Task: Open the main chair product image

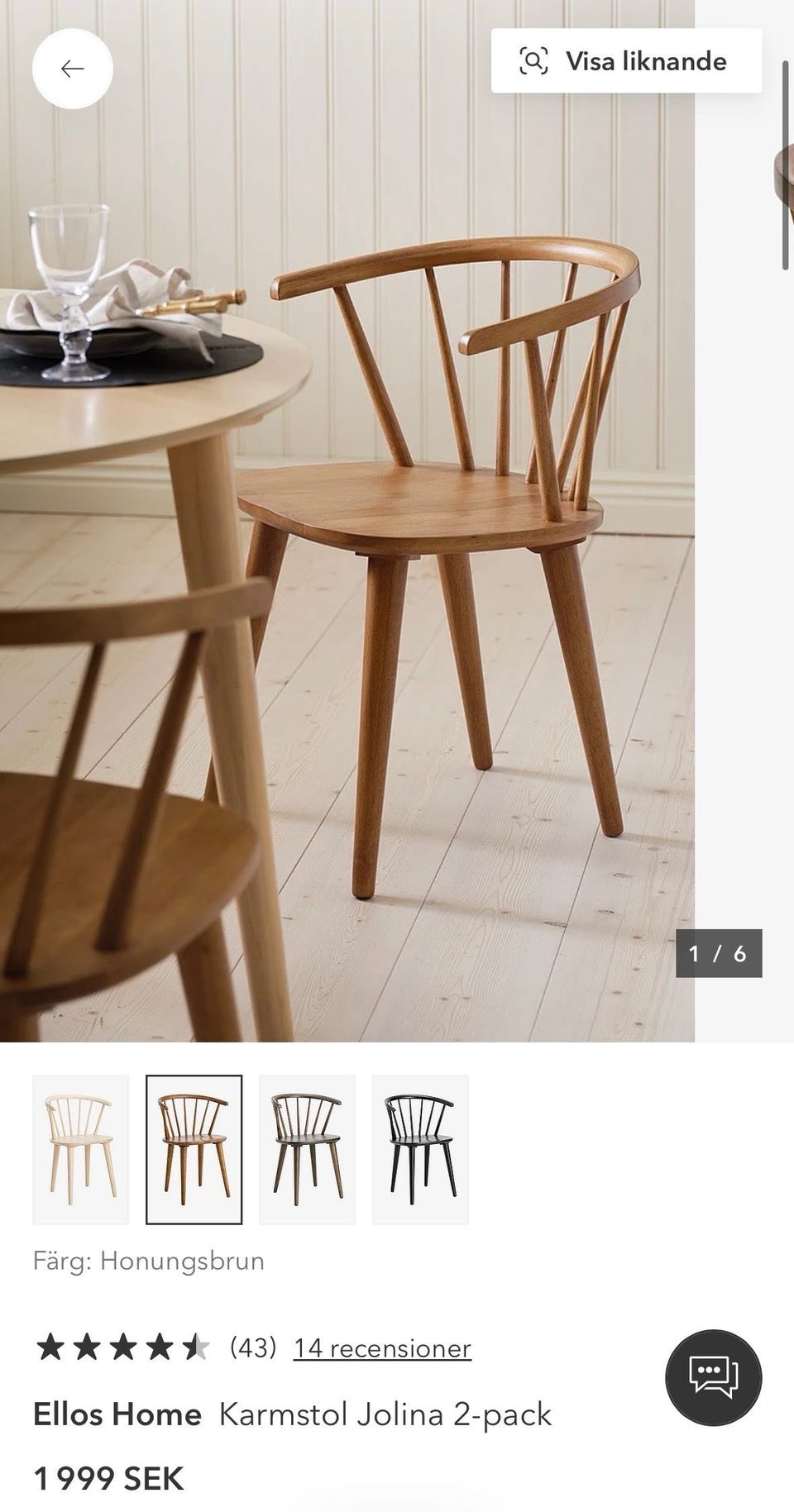Action: click(x=347, y=521)
